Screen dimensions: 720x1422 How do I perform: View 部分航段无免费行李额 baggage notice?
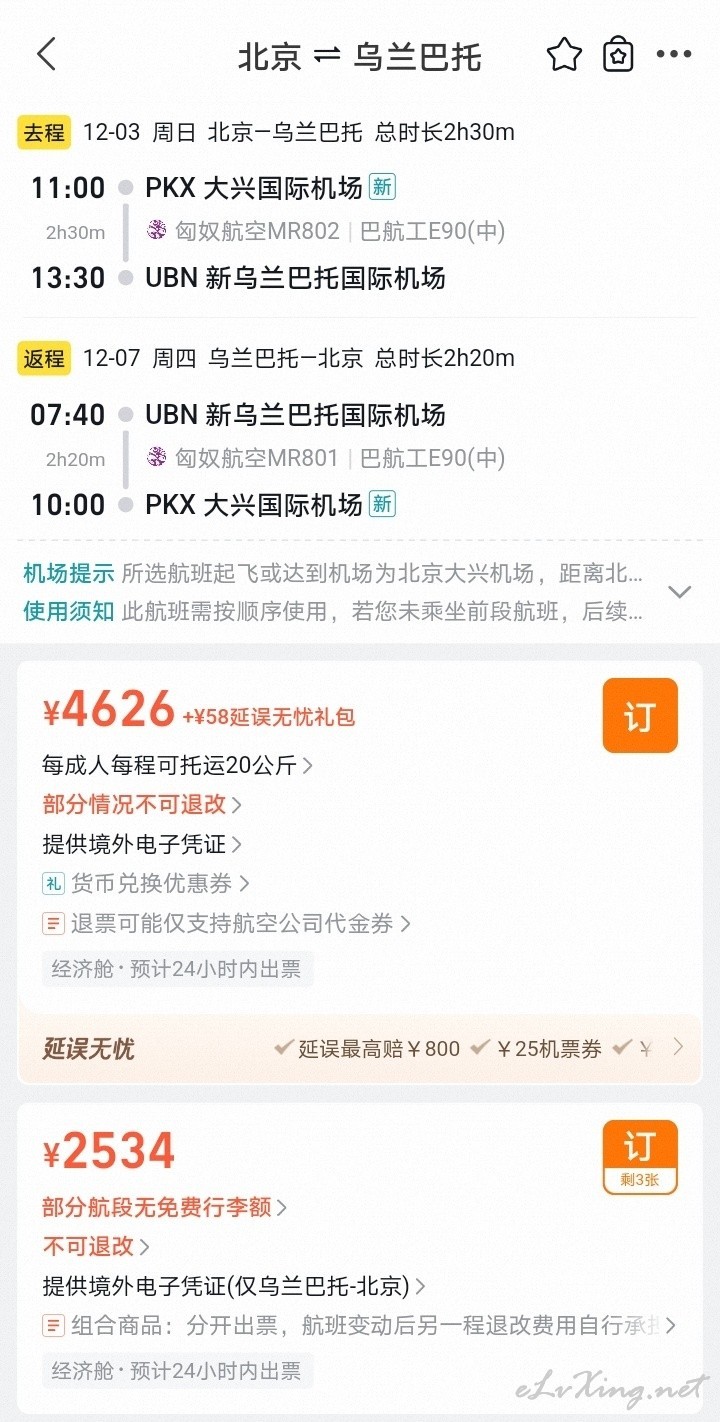coord(165,1208)
